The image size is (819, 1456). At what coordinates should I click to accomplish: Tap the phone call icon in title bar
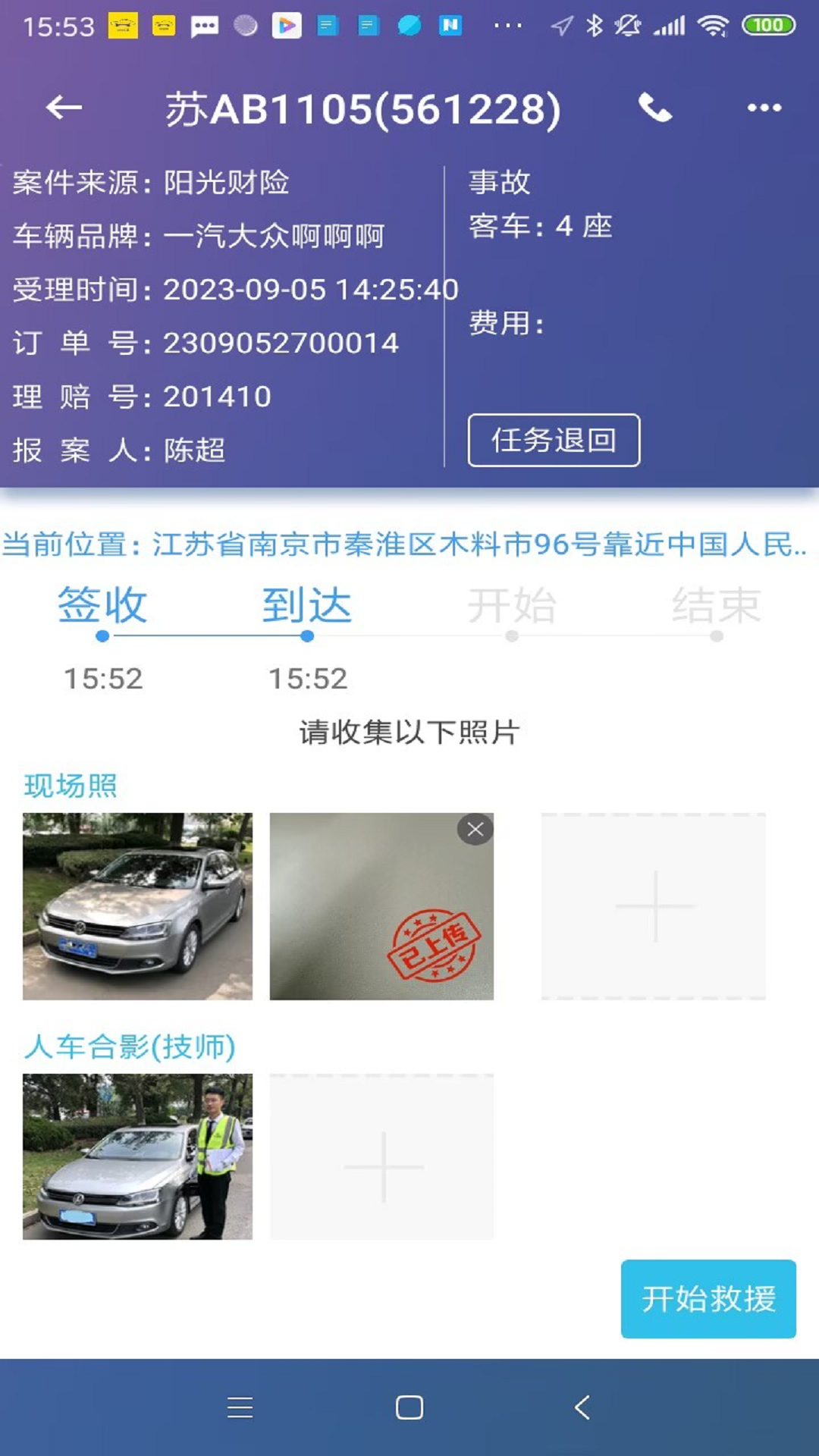click(656, 106)
